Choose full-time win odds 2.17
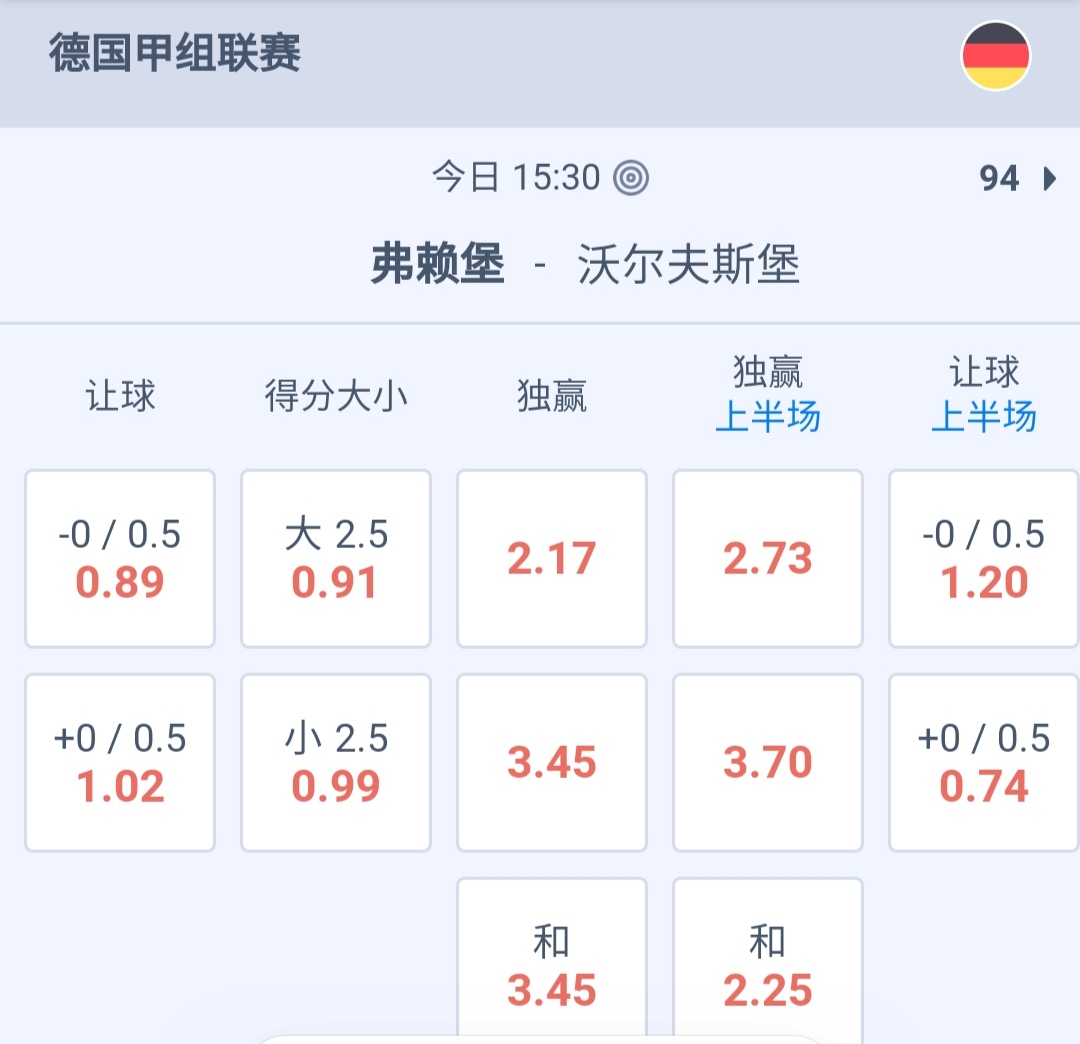The image size is (1080, 1044). (x=552, y=559)
